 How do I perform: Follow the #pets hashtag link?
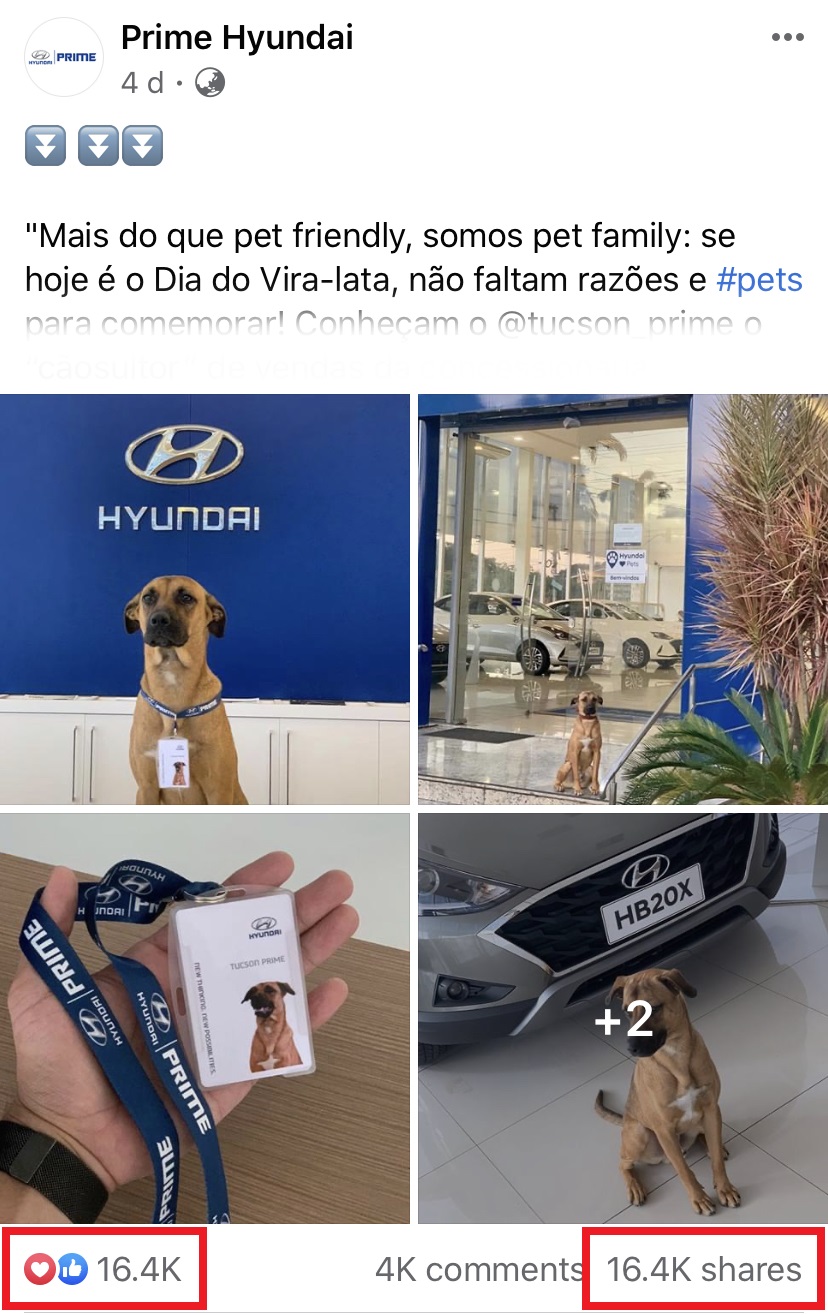point(760,280)
